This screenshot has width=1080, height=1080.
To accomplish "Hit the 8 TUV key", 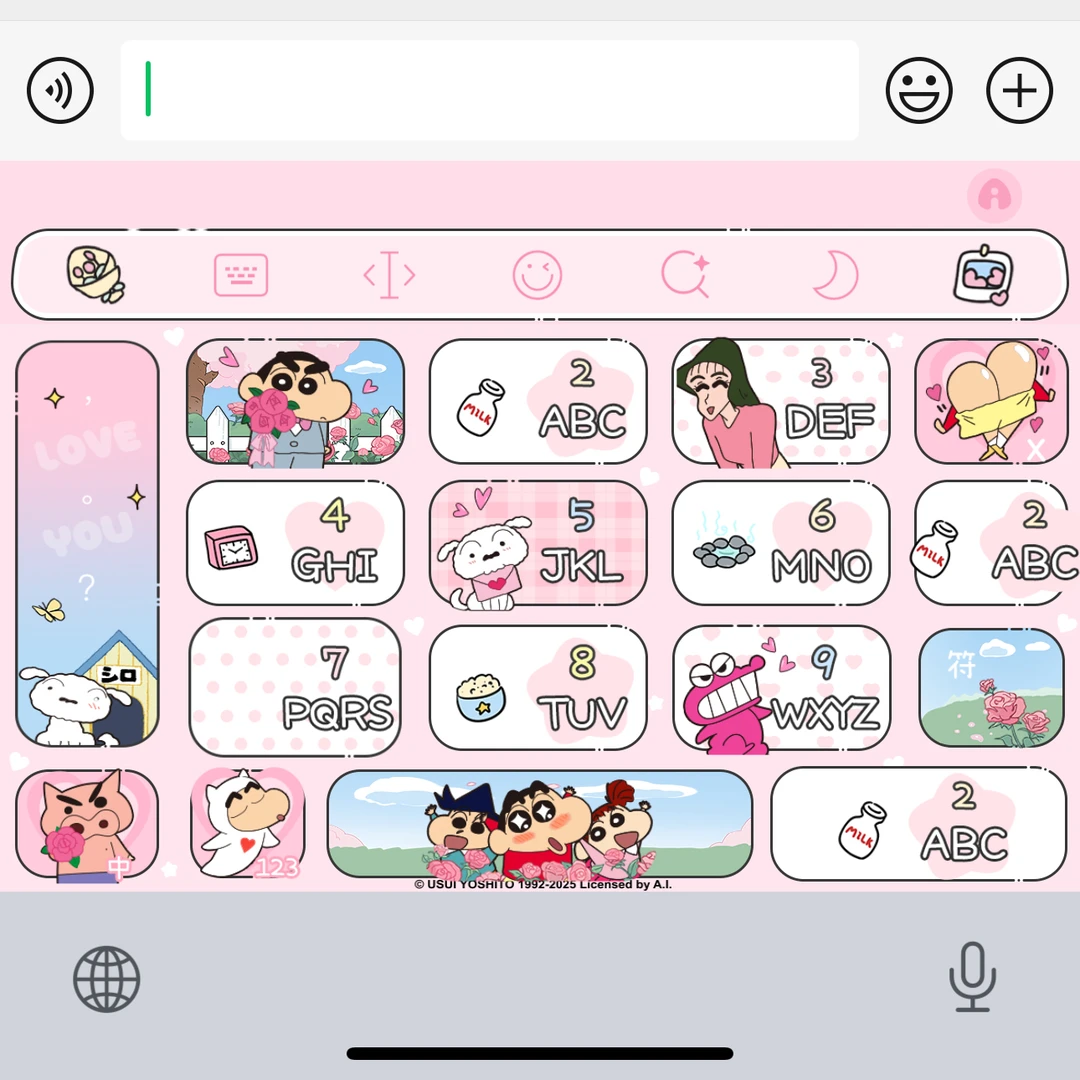I will (x=538, y=687).
